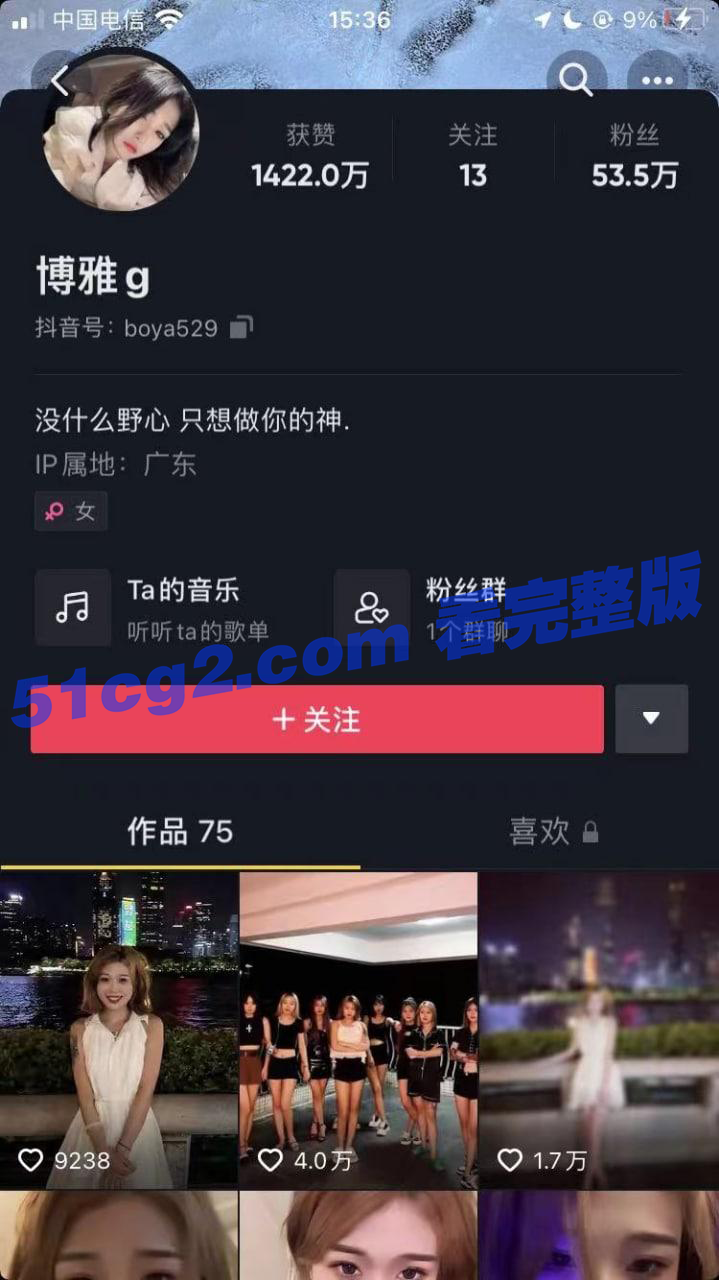Open the group video with 4.0万 likes
The width and height of the screenshot is (719, 1280).
coord(358,1030)
